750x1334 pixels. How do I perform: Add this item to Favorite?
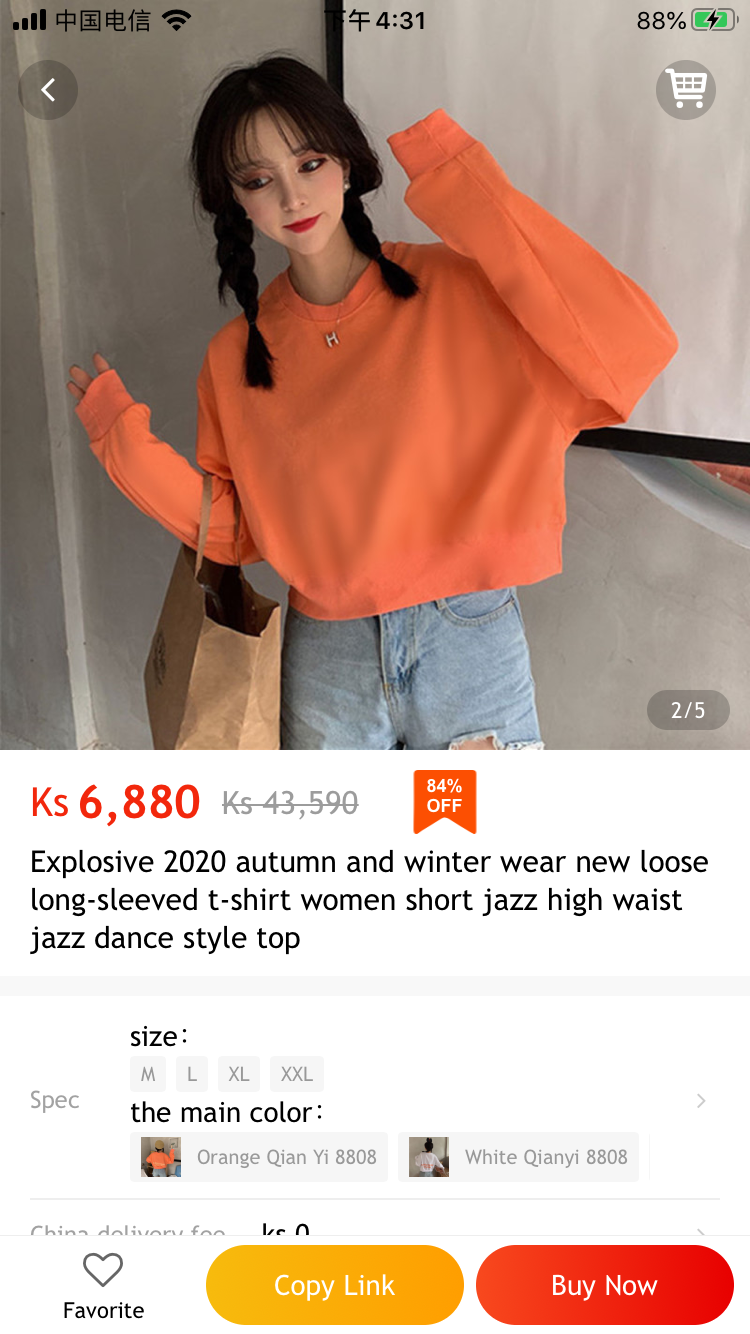[x=103, y=1286]
